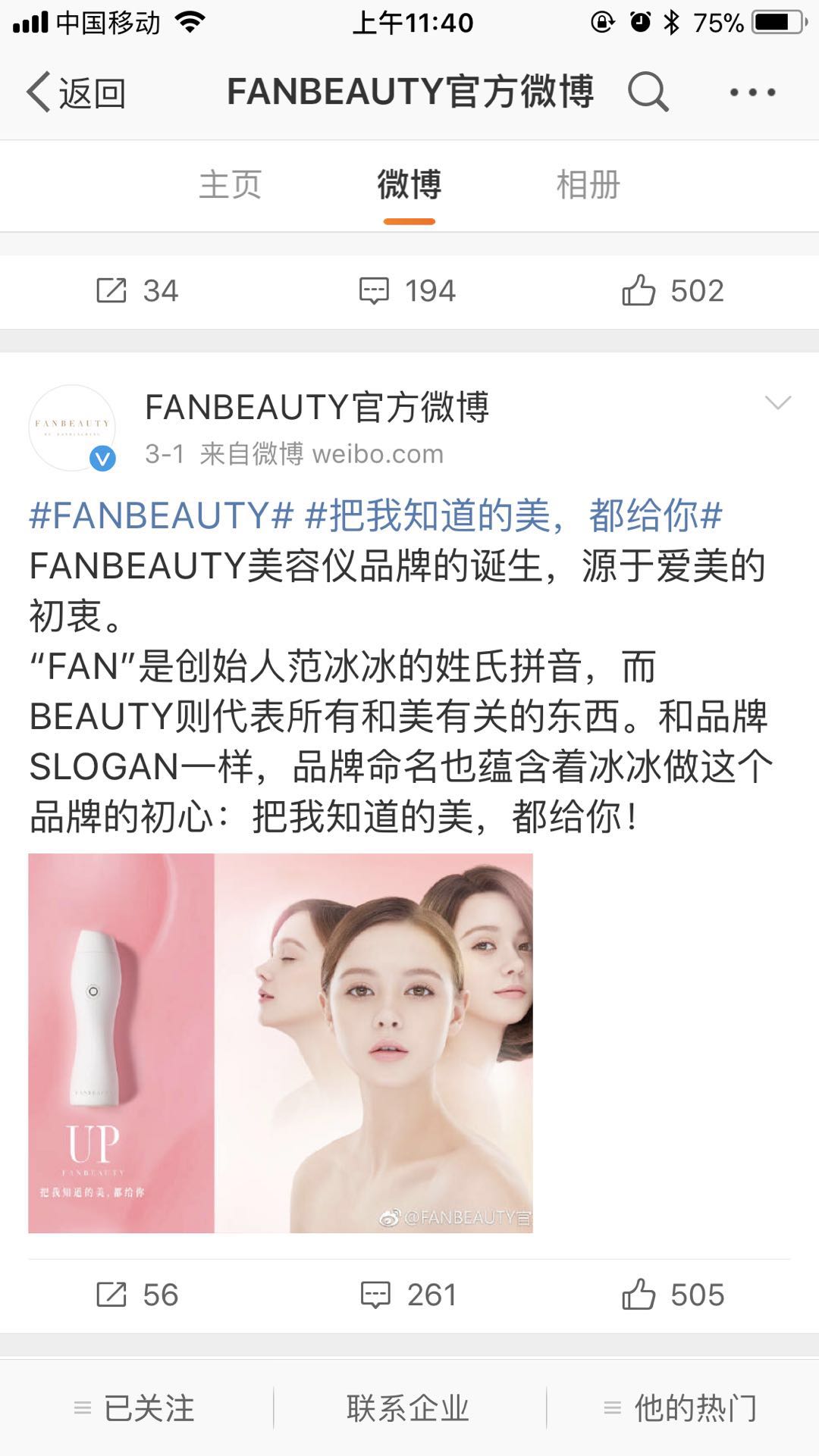
Task: Like the post with 502 likes
Action: [673, 291]
